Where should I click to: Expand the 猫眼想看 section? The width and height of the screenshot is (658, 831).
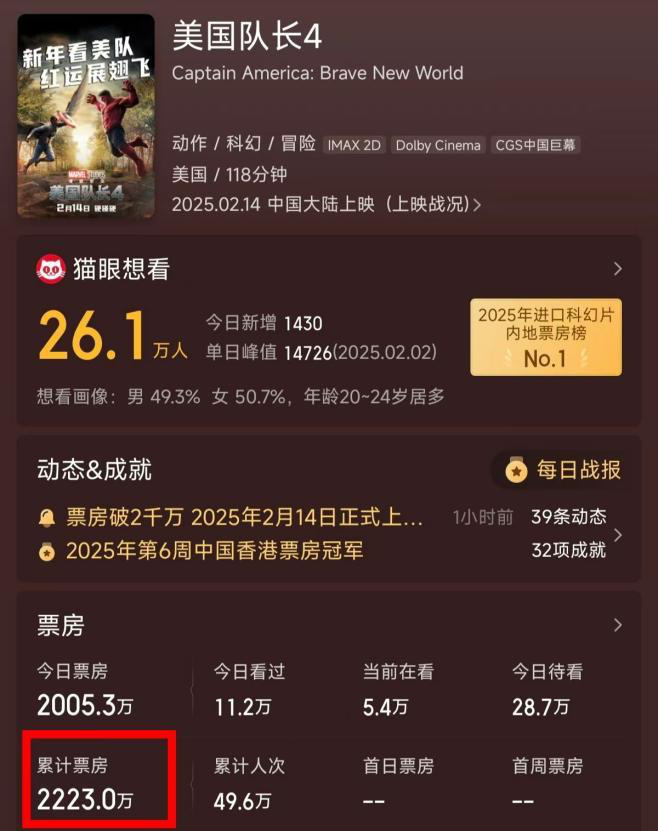click(617, 268)
